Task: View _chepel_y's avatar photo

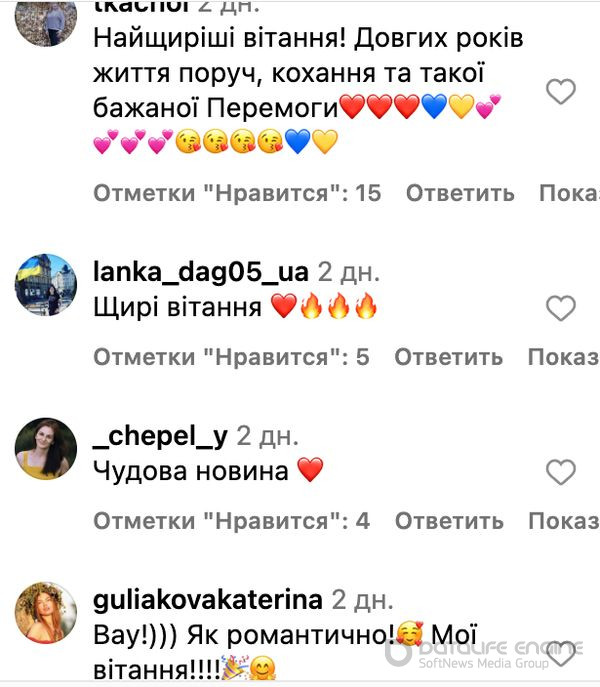Action: 46,448
